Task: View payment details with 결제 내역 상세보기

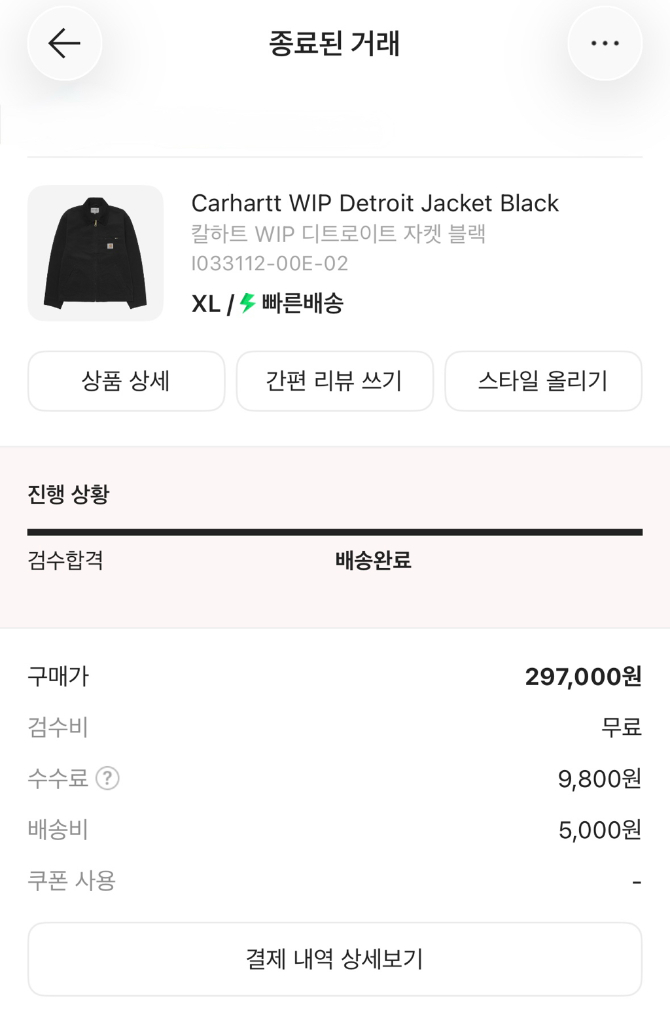Action: tap(334, 959)
